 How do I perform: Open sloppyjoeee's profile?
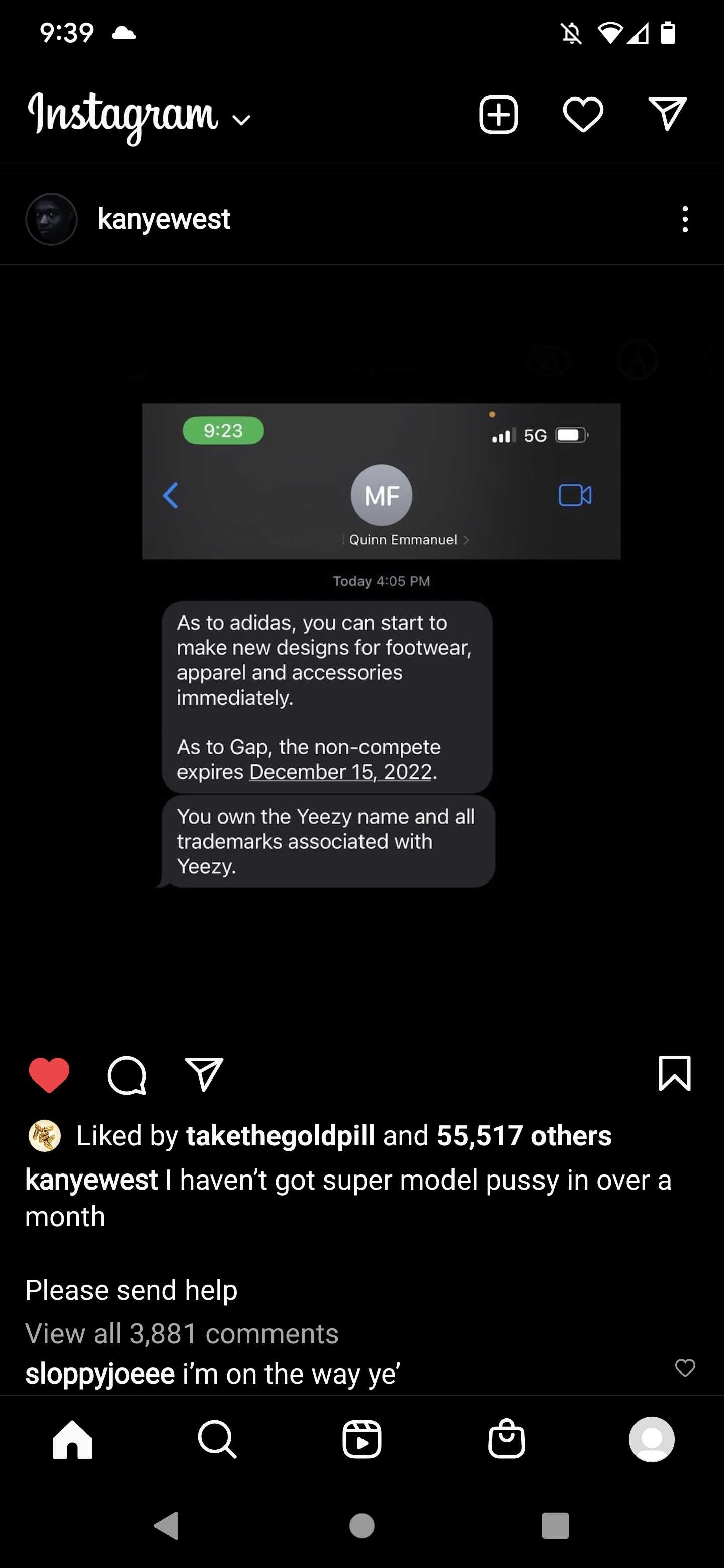coord(101,1375)
